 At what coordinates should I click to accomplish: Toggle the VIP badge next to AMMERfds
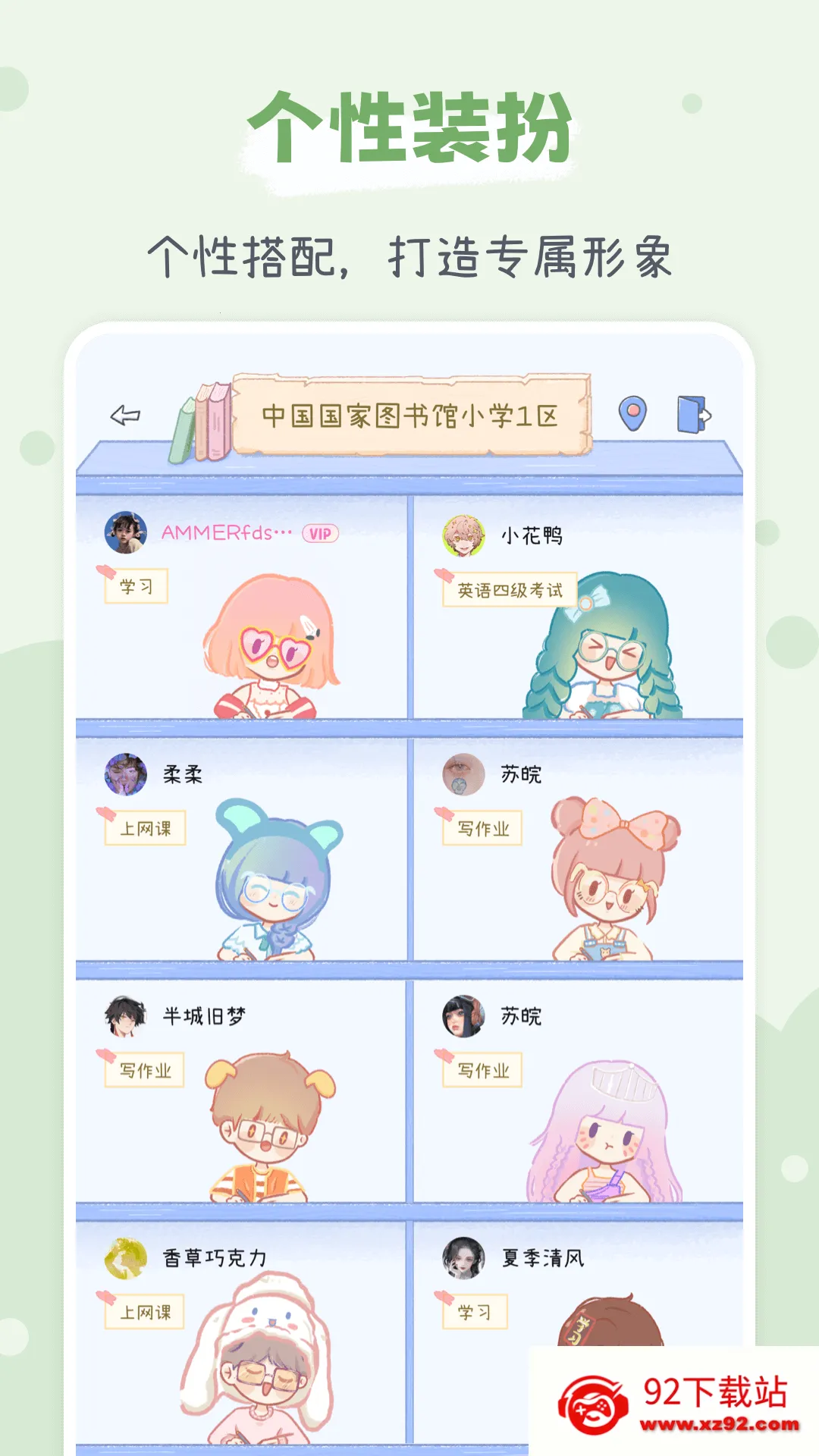point(319,535)
